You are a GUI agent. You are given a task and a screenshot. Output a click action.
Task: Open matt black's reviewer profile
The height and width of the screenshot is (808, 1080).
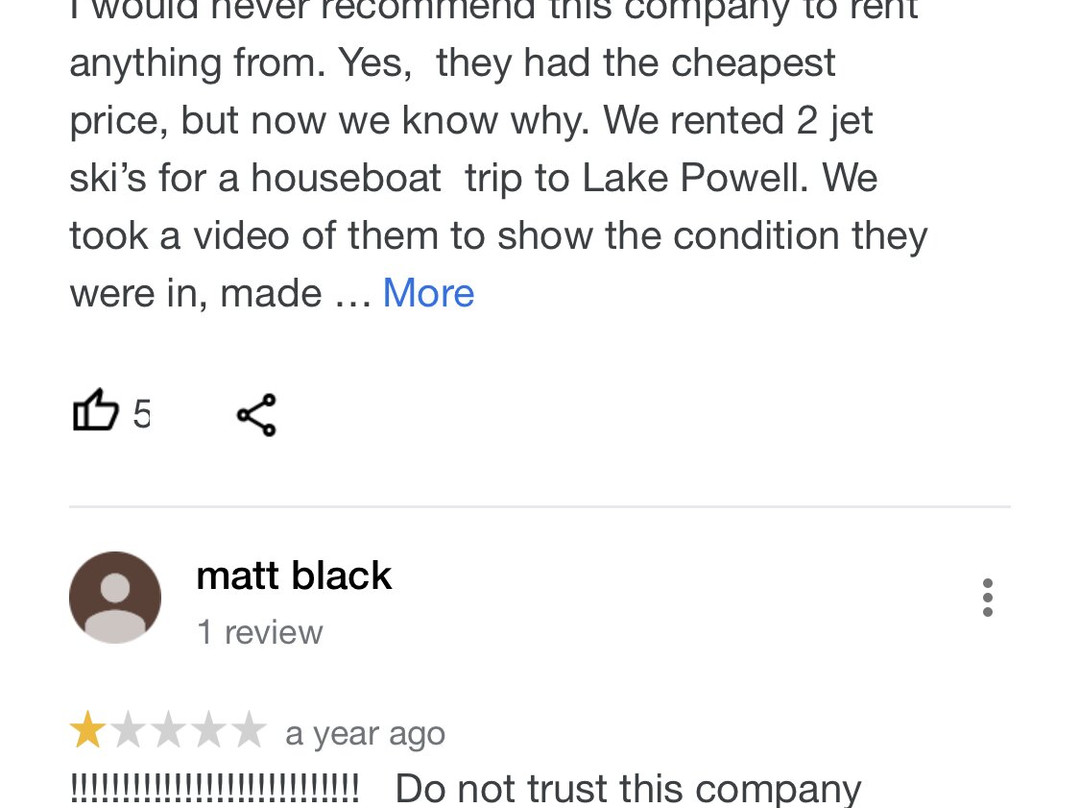click(x=294, y=576)
